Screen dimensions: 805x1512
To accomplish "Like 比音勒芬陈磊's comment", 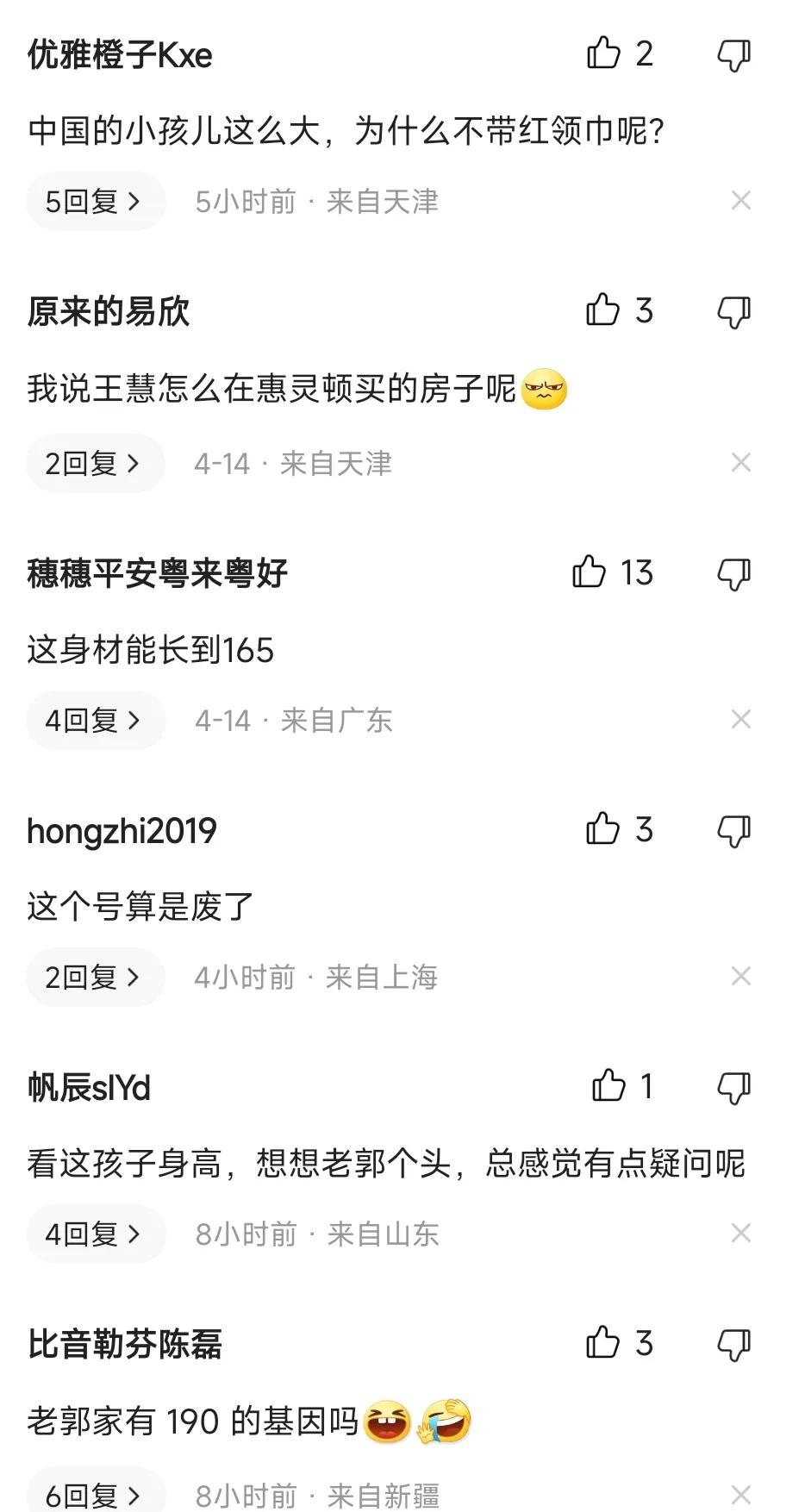I will (x=603, y=1342).
